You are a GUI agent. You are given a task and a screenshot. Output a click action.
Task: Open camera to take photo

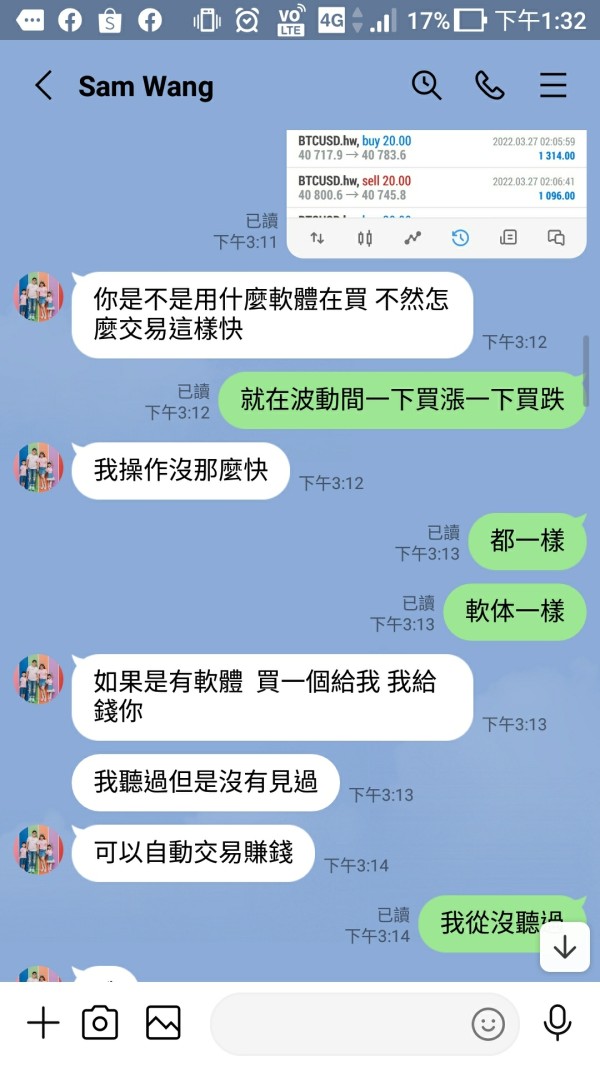coord(100,1022)
